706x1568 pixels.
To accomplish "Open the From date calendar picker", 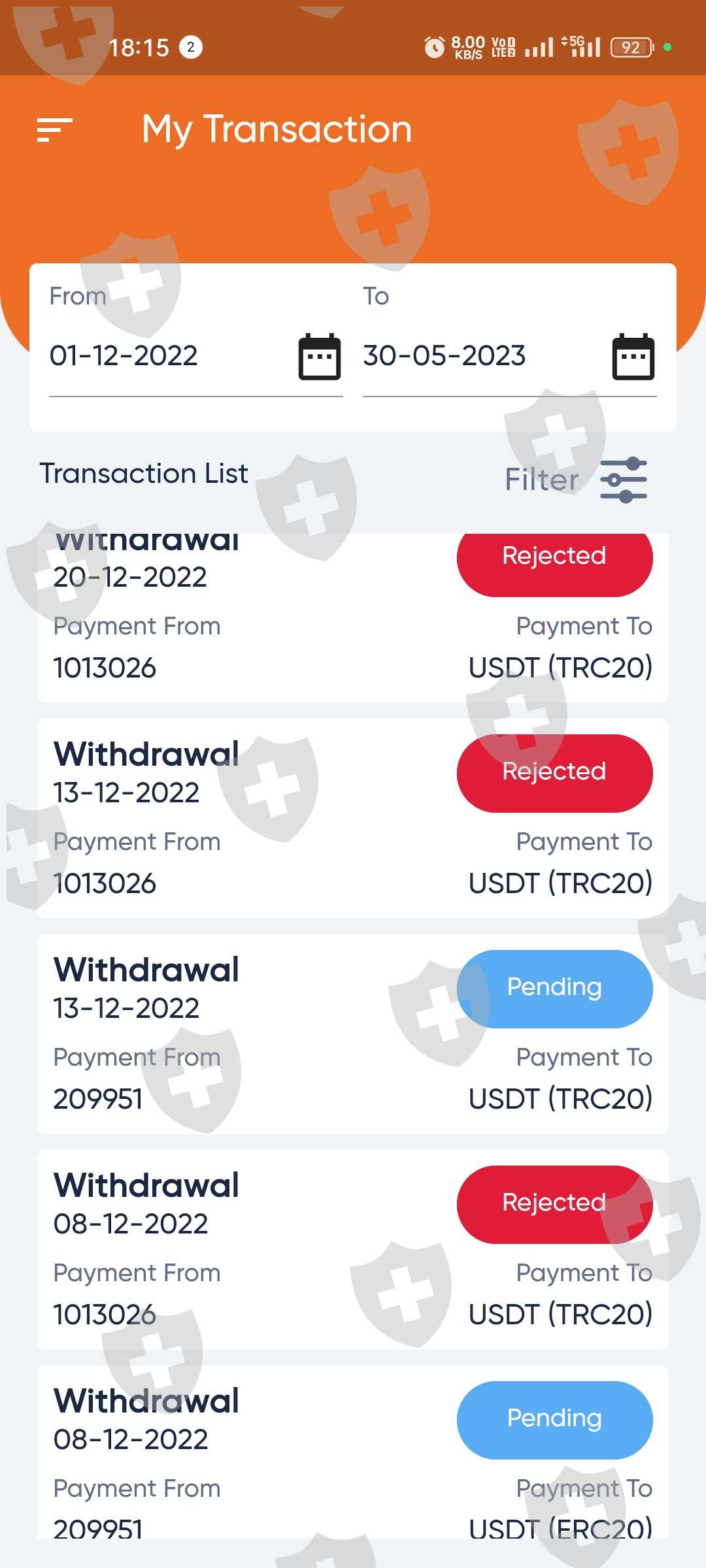I will (320, 357).
